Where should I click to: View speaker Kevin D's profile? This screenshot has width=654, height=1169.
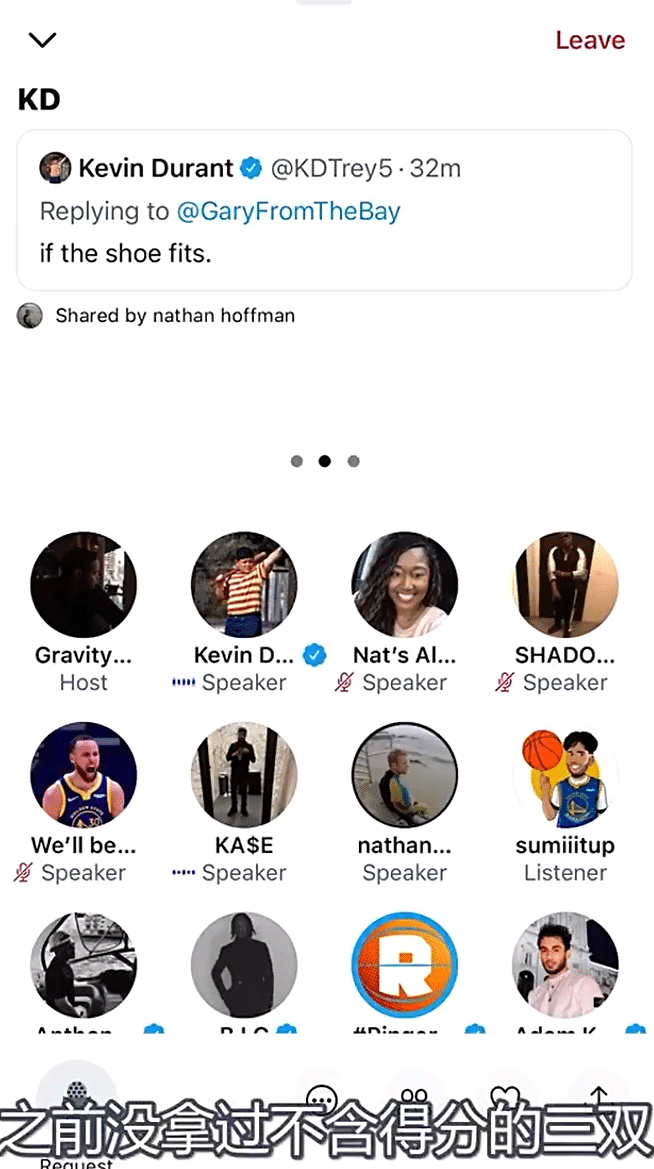click(244, 585)
